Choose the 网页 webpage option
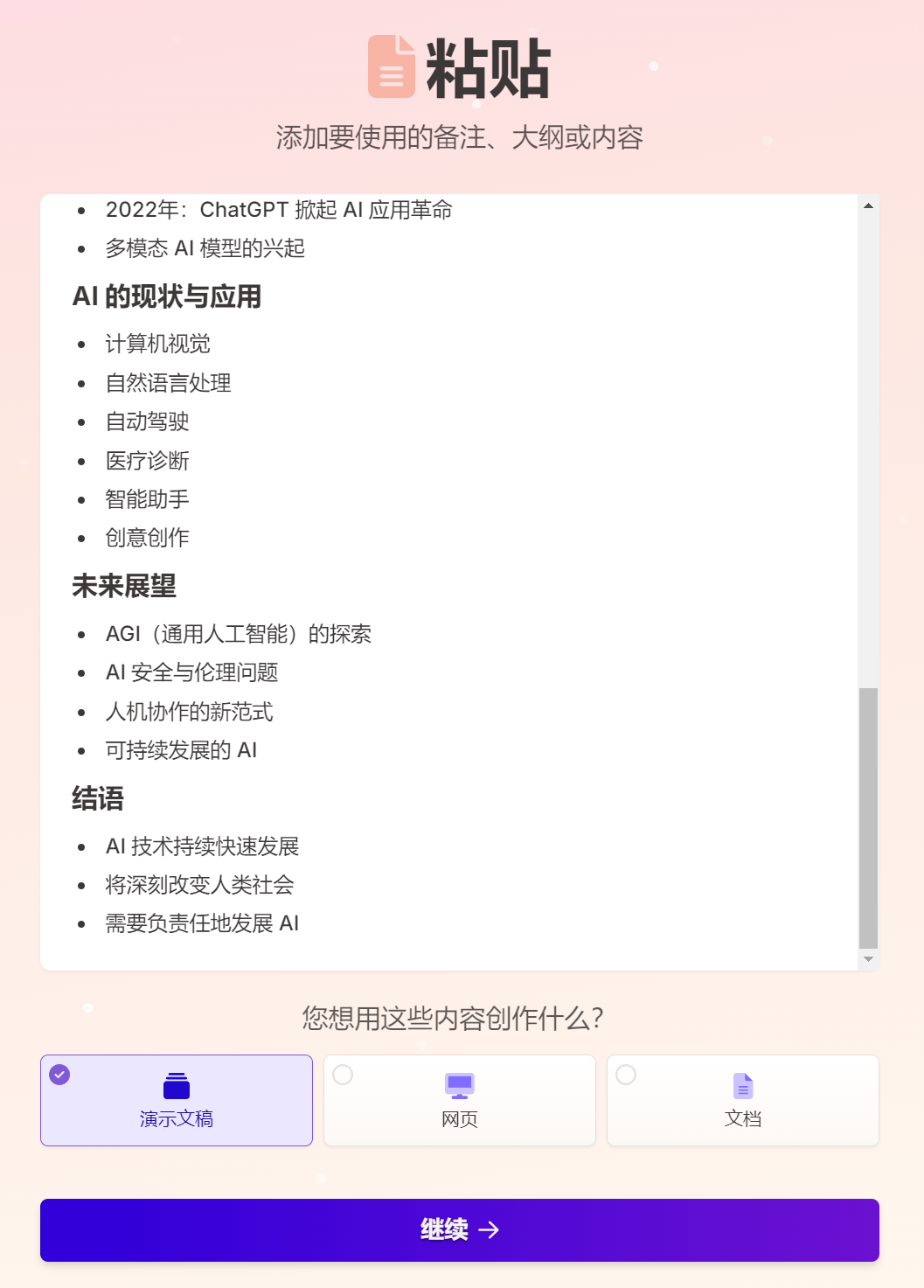Screen dimensions: 924x1288 tap(459, 1099)
